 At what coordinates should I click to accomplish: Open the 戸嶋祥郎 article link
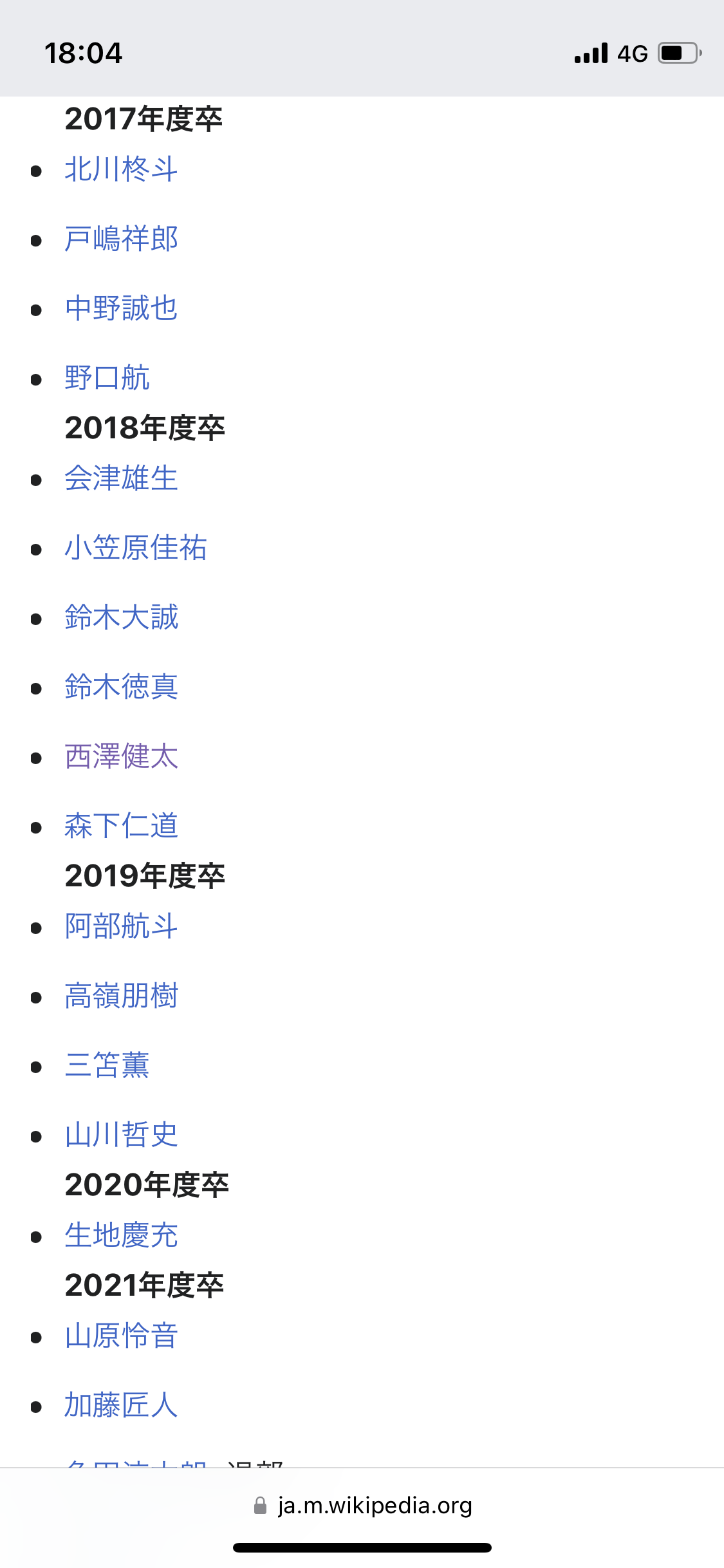(121, 239)
